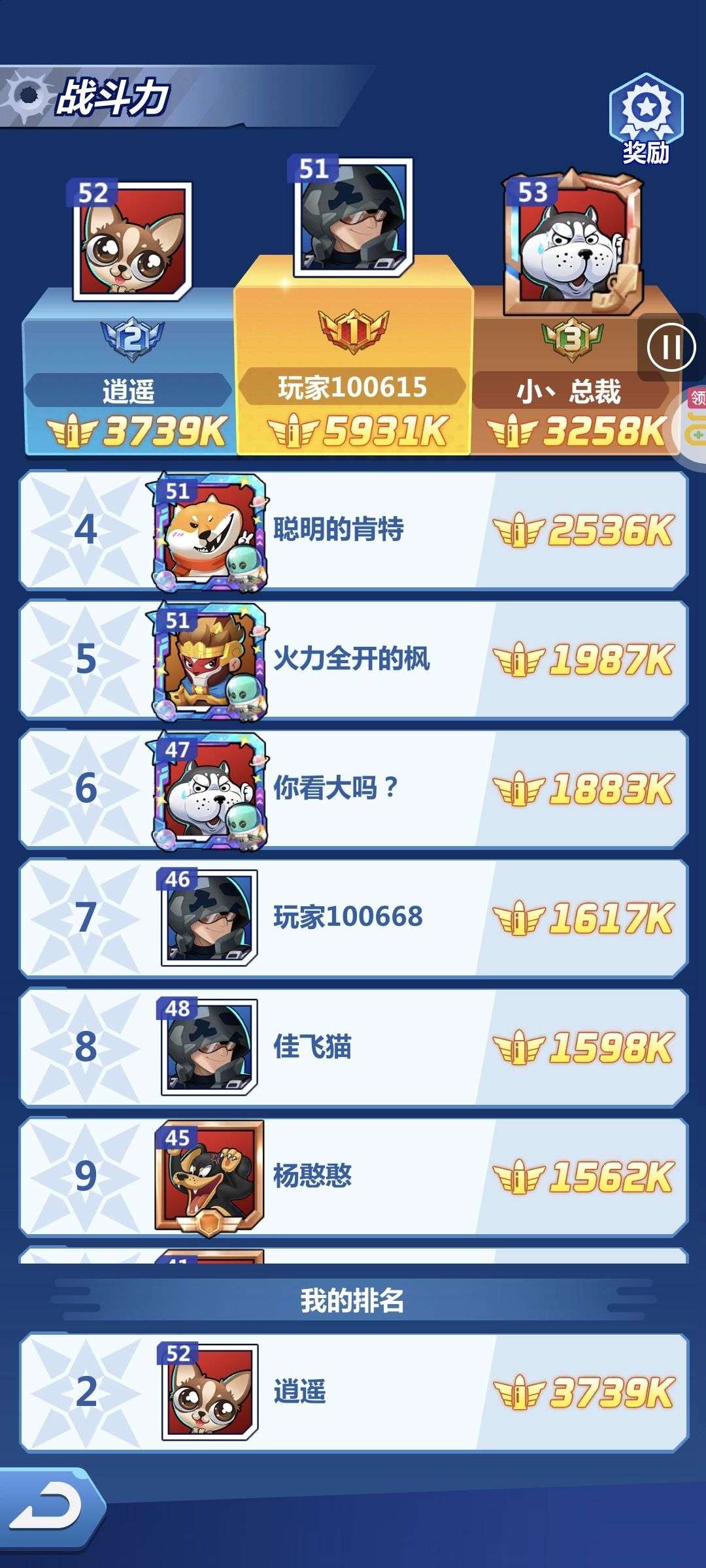The width and height of the screenshot is (706, 1568).
Task: Open rank 7 player 玩家100668
Action: pos(353,918)
